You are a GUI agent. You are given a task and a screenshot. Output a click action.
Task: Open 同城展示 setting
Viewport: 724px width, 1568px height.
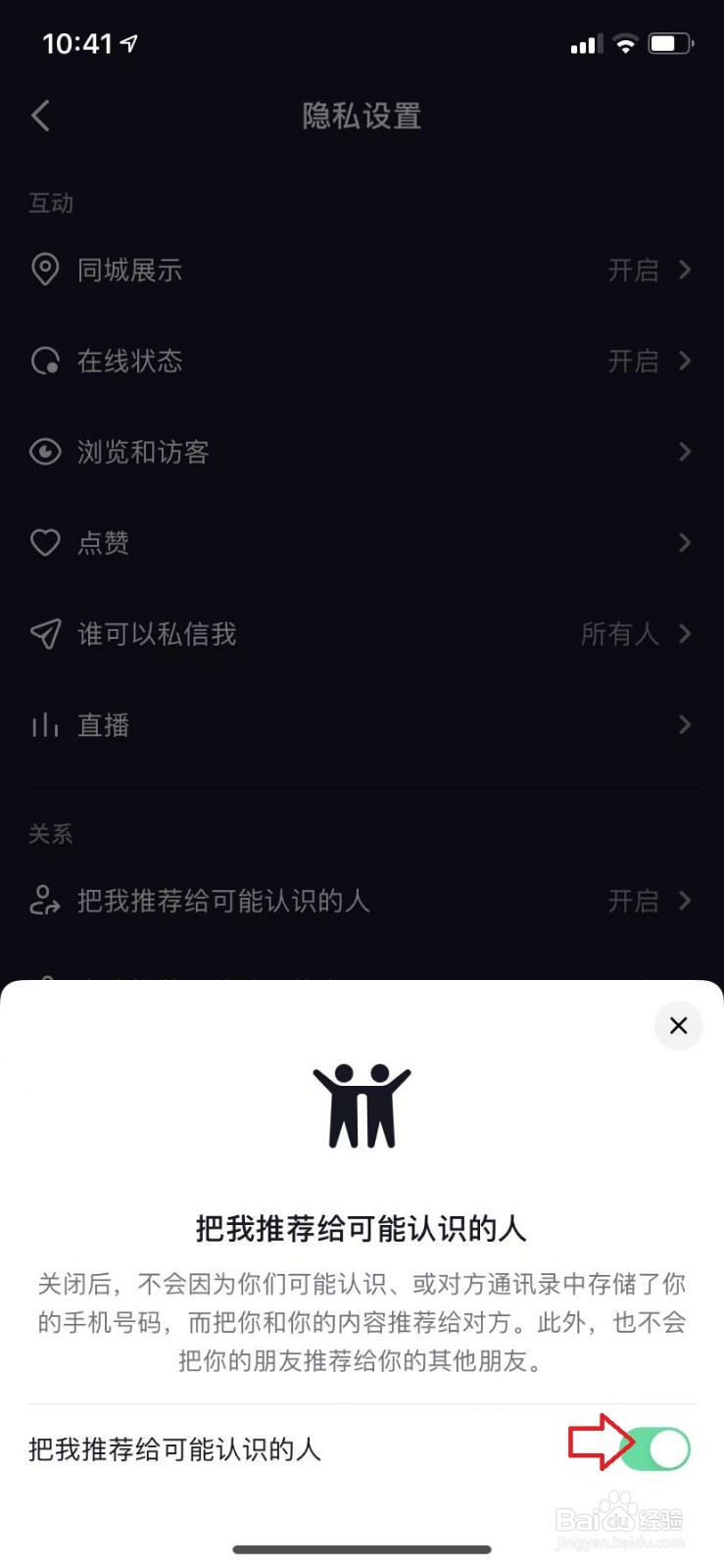362,269
